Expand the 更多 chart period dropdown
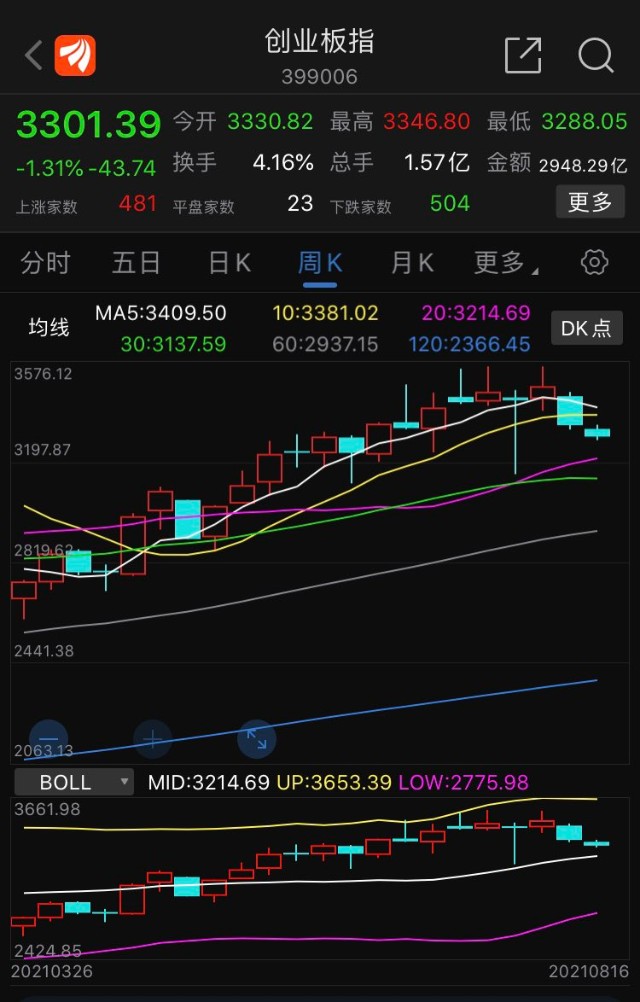Screen dimensions: 640x1002 503,263
